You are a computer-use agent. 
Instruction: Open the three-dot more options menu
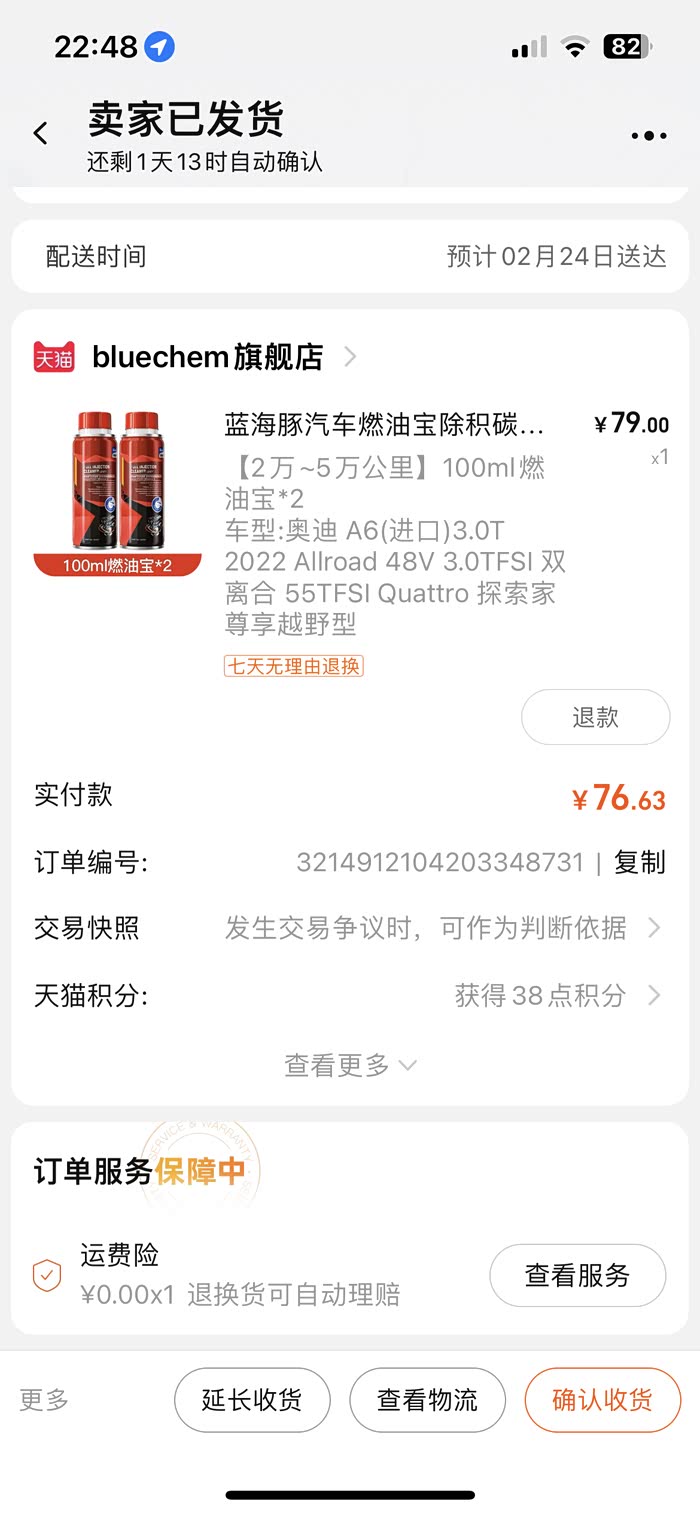(x=648, y=136)
